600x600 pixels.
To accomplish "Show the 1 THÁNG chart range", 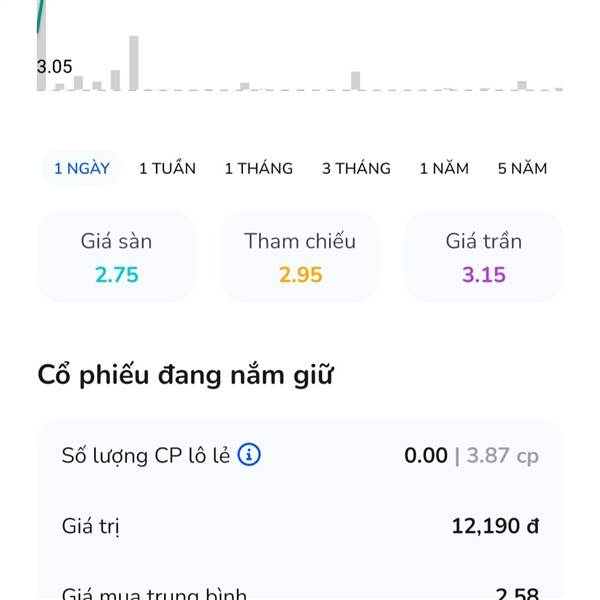I will tap(259, 168).
